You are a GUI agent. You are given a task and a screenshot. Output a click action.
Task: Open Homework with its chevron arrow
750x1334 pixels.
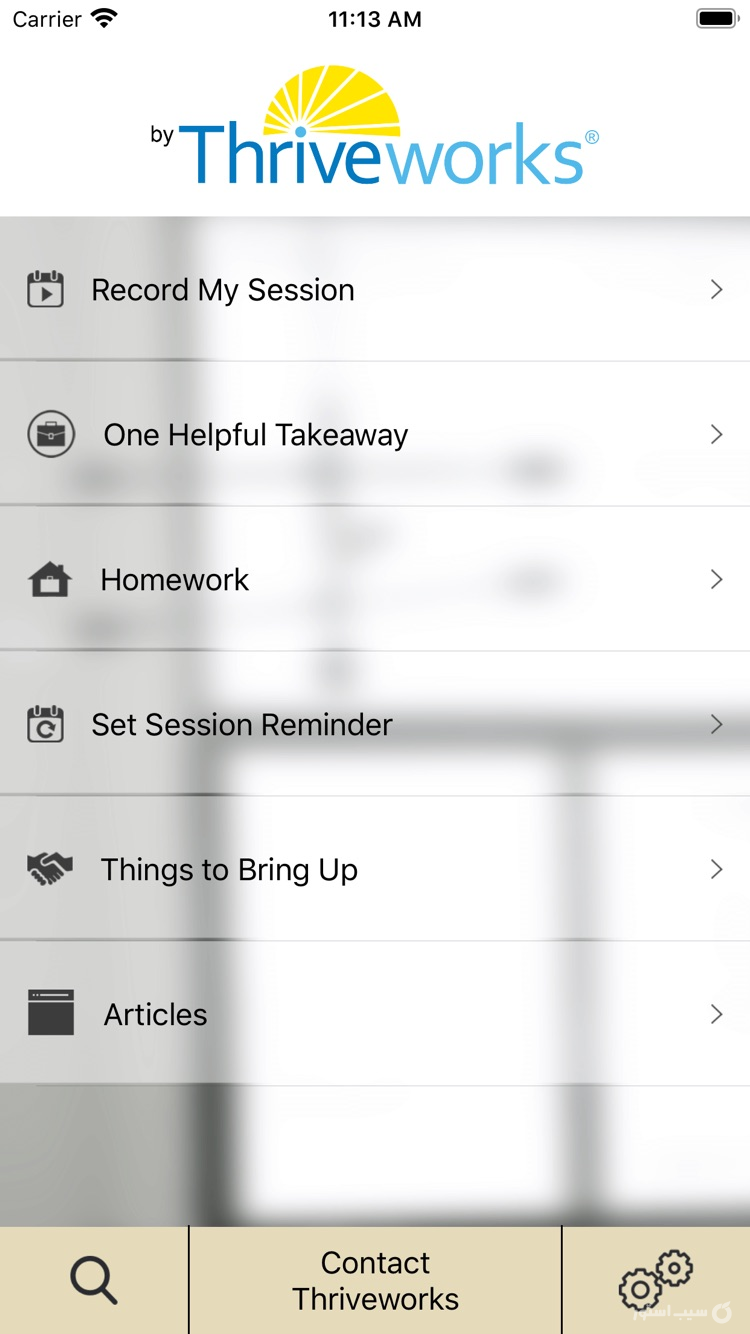(x=716, y=579)
